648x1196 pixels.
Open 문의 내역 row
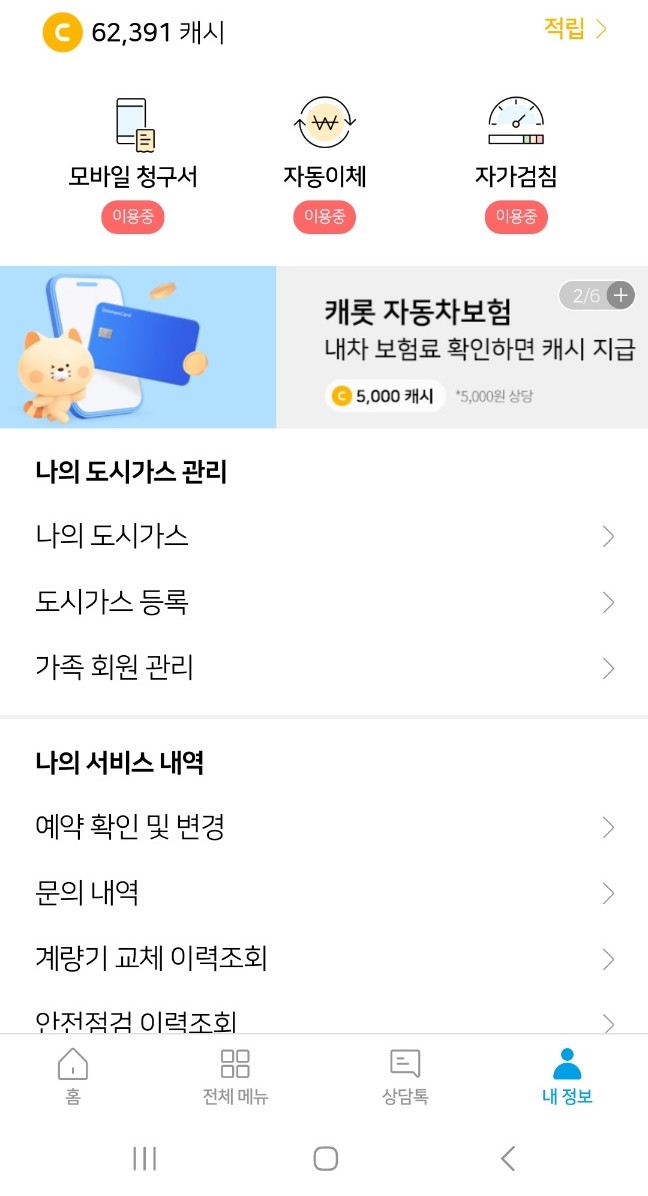[324, 893]
